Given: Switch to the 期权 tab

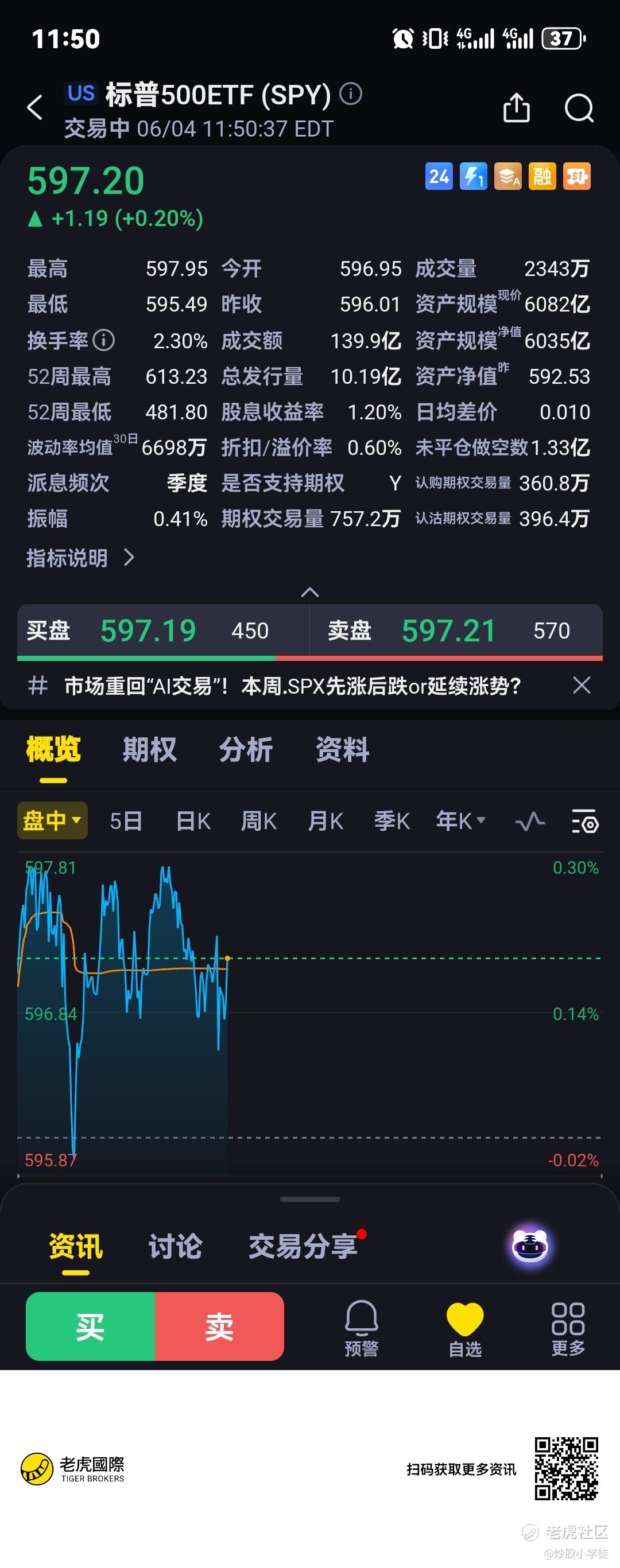Looking at the screenshot, I should (149, 749).
